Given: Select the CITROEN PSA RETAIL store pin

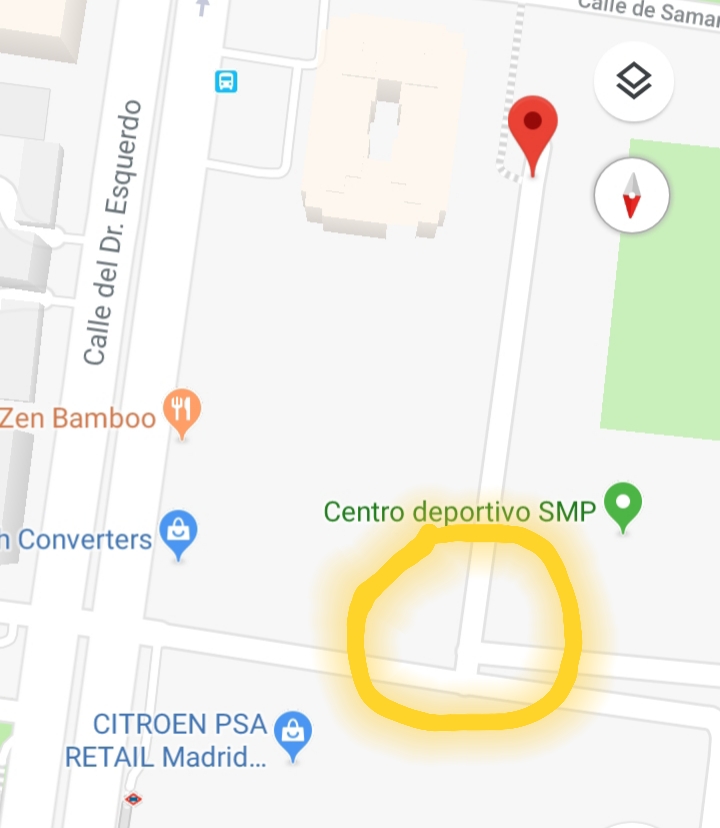Looking at the screenshot, I should pyautogui.click(x=293, y=733).
